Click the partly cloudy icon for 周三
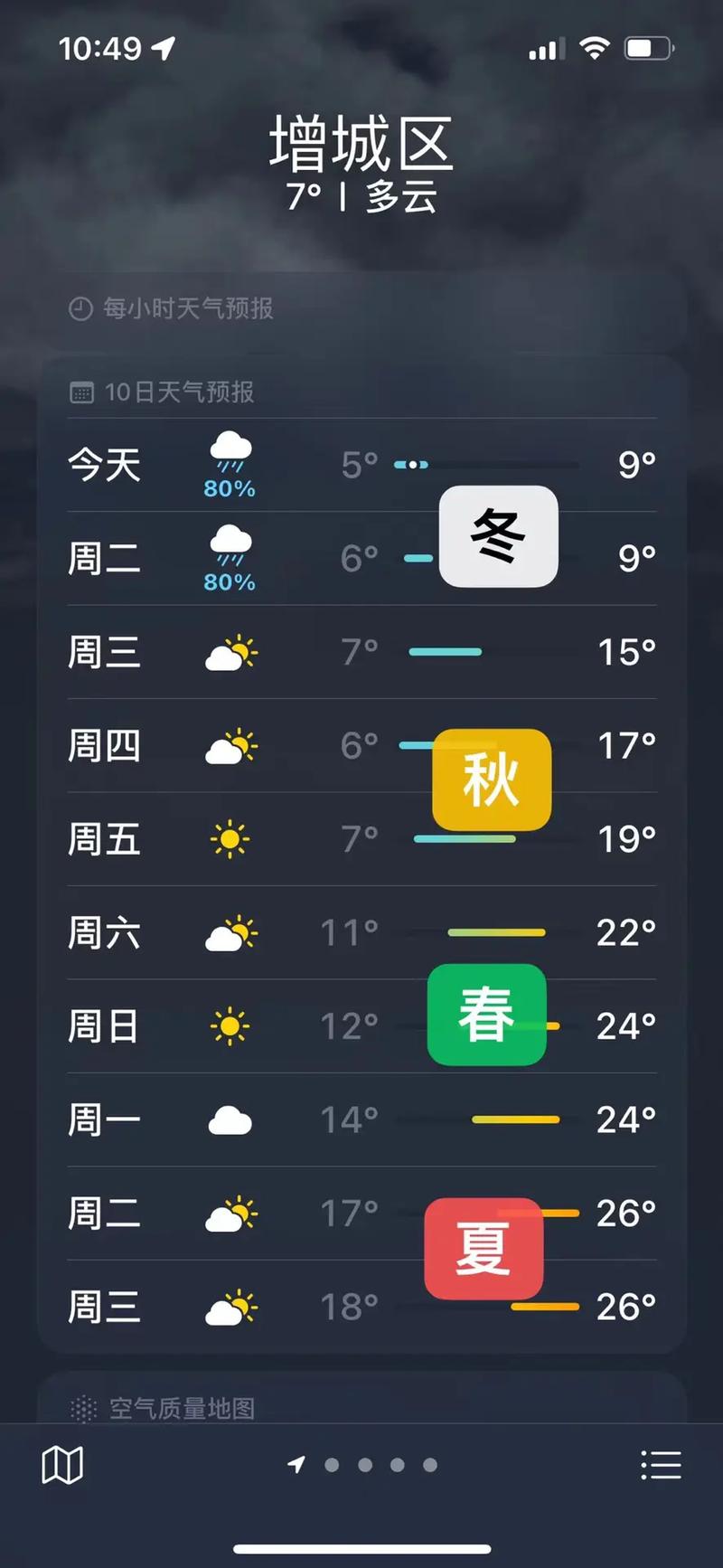Viewport: 723px width, 1568px height. click(230, 653)
